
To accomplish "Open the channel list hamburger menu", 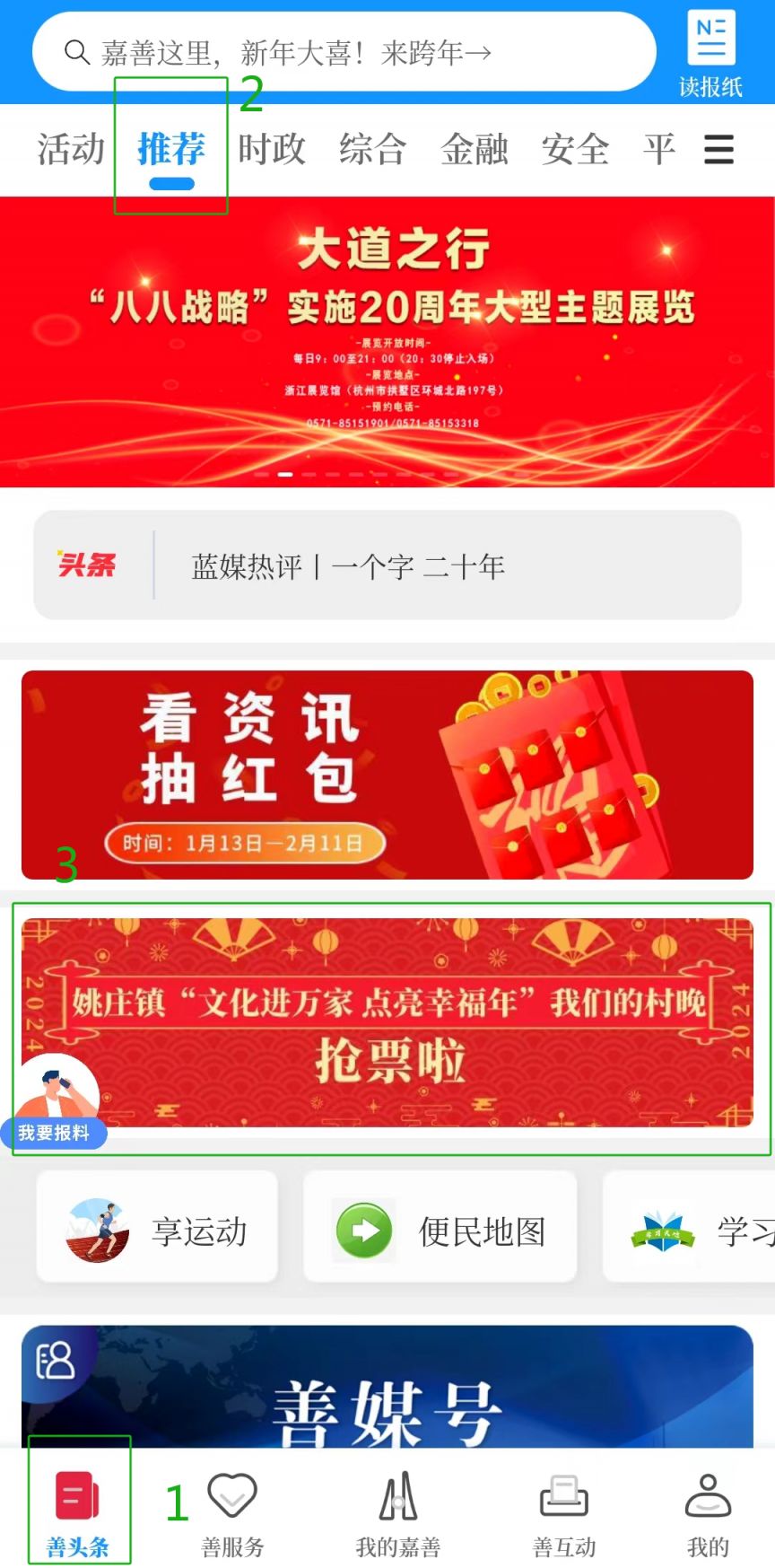I will click(718, 150).
